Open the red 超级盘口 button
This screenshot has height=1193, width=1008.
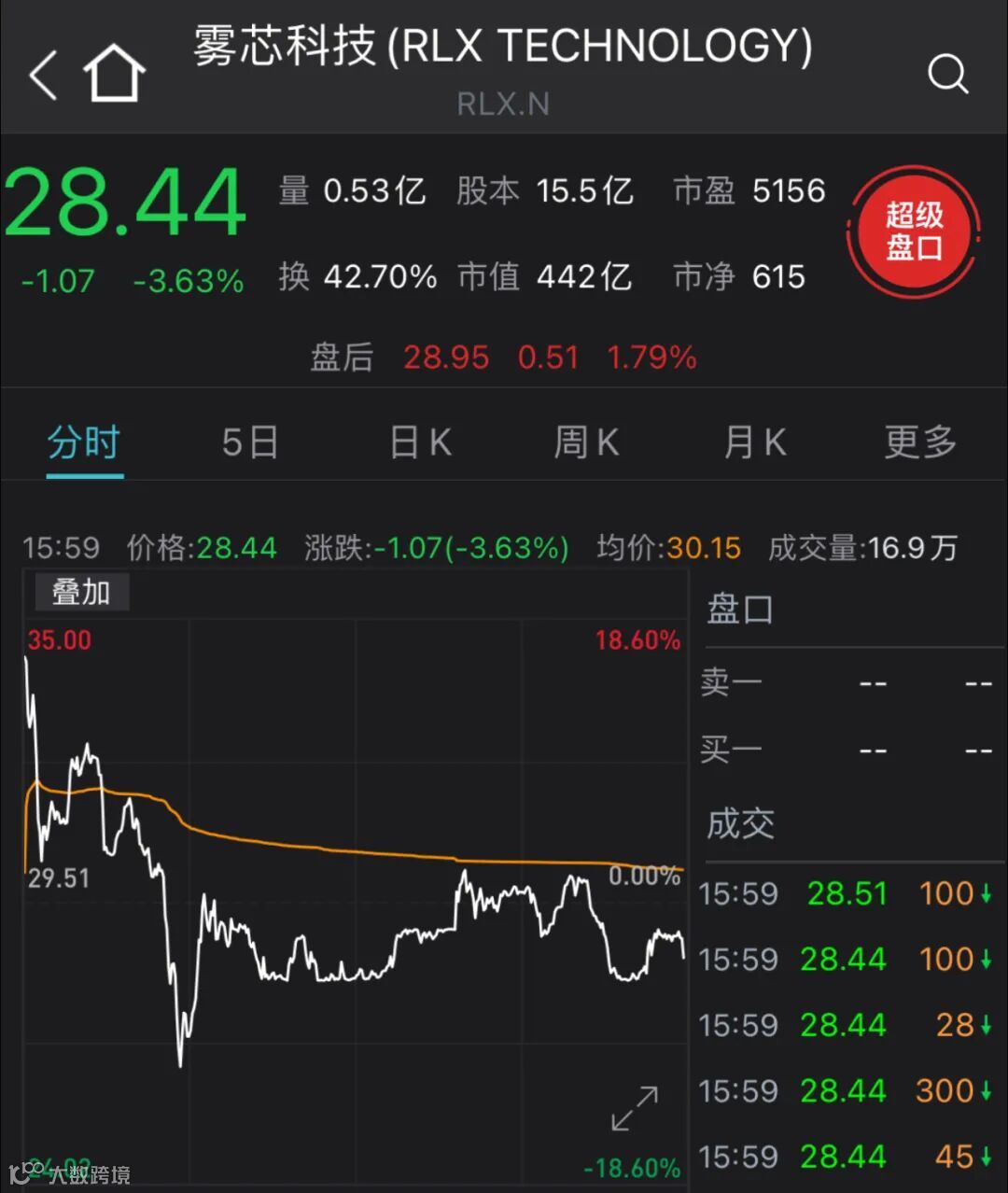[914, 232]
